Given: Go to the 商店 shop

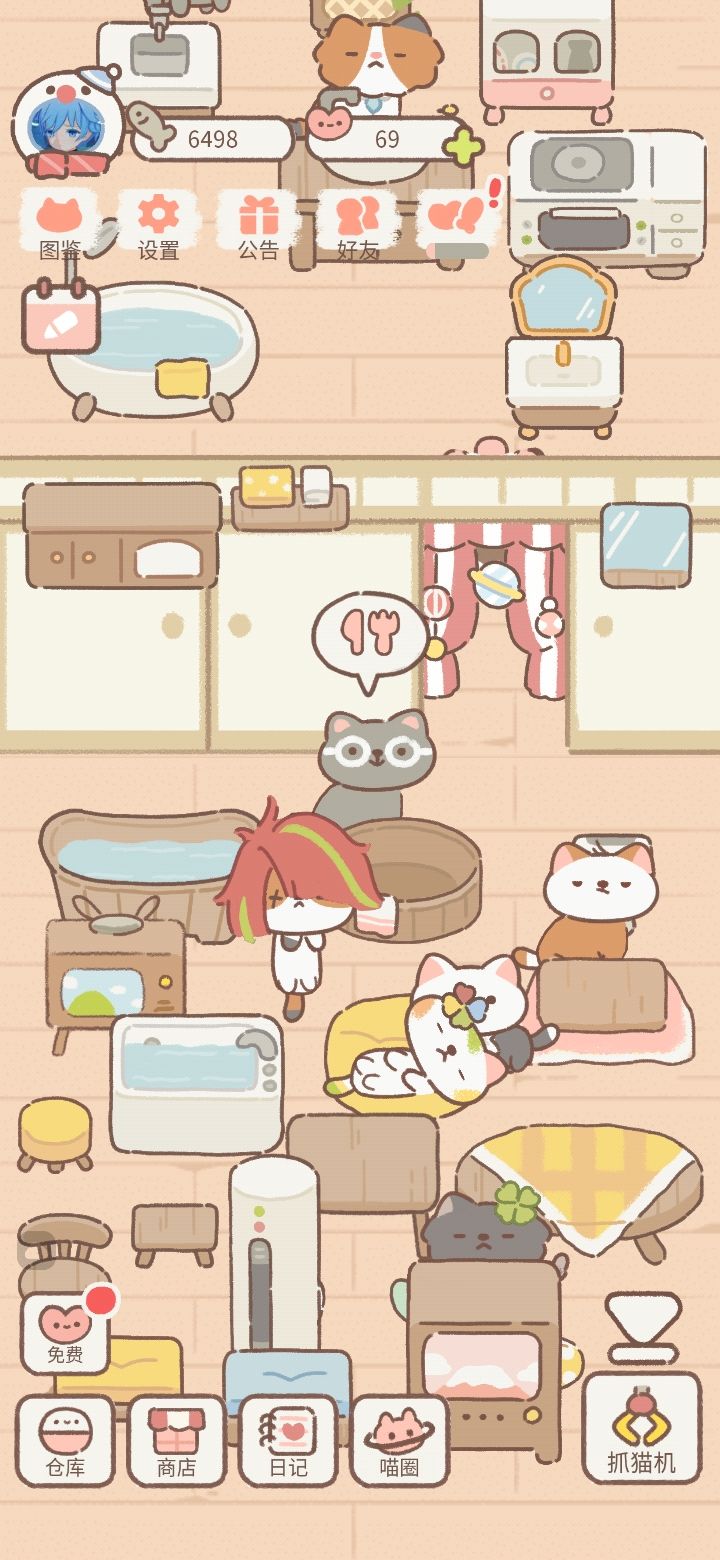Looking at the screenshot, I should pos(177,1441).
